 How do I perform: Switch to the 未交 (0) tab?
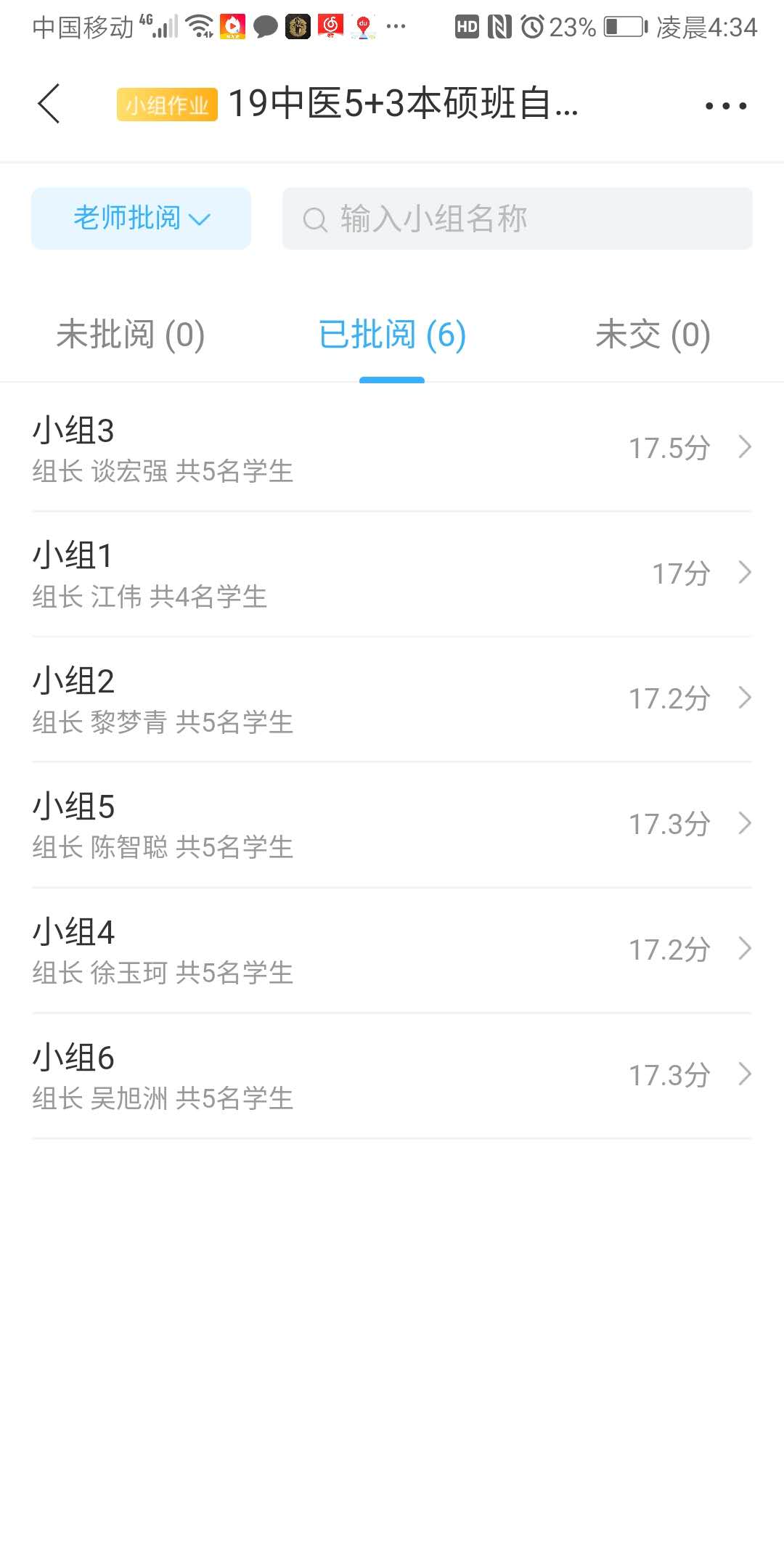click(652, 335)
